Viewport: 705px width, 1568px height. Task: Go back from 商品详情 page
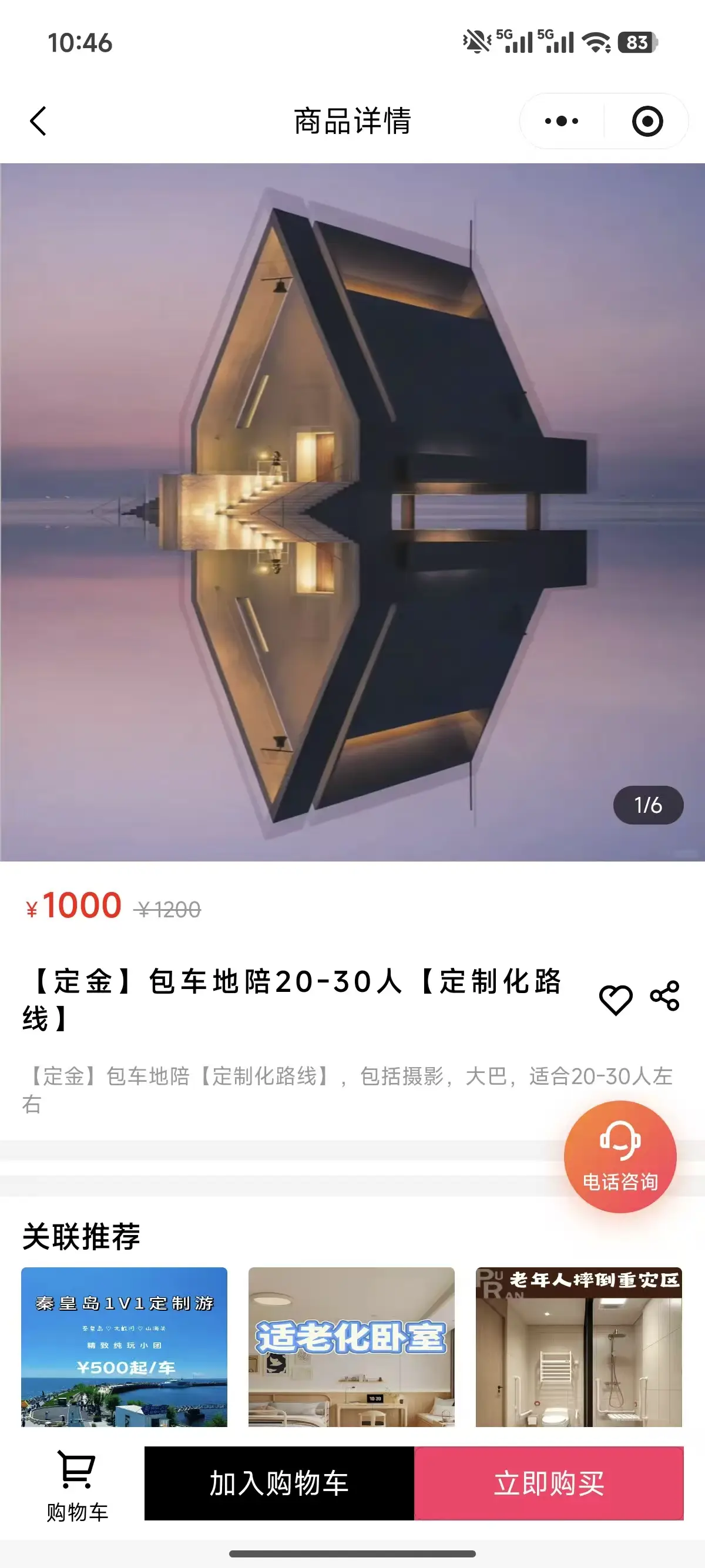click(x=38, y=121)
